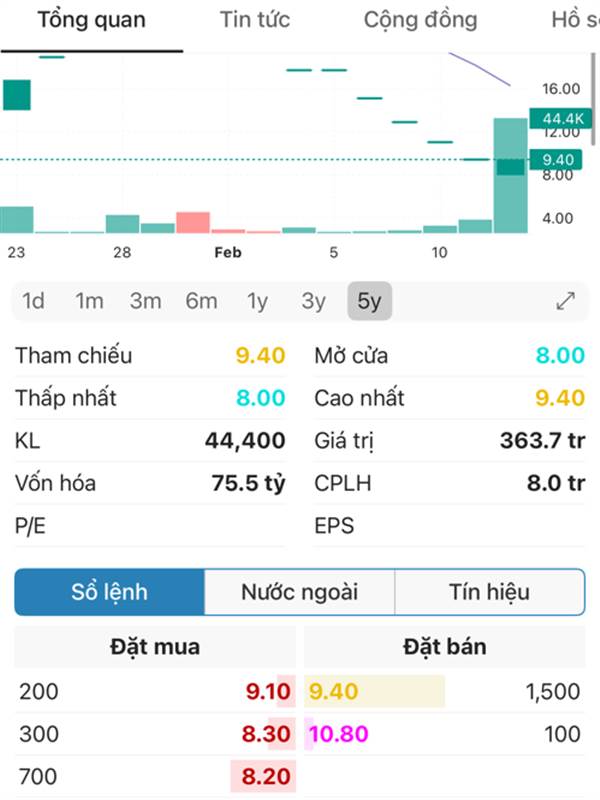Select the 1d chart range
Screen dimensions: 600x800
(34, 301)
